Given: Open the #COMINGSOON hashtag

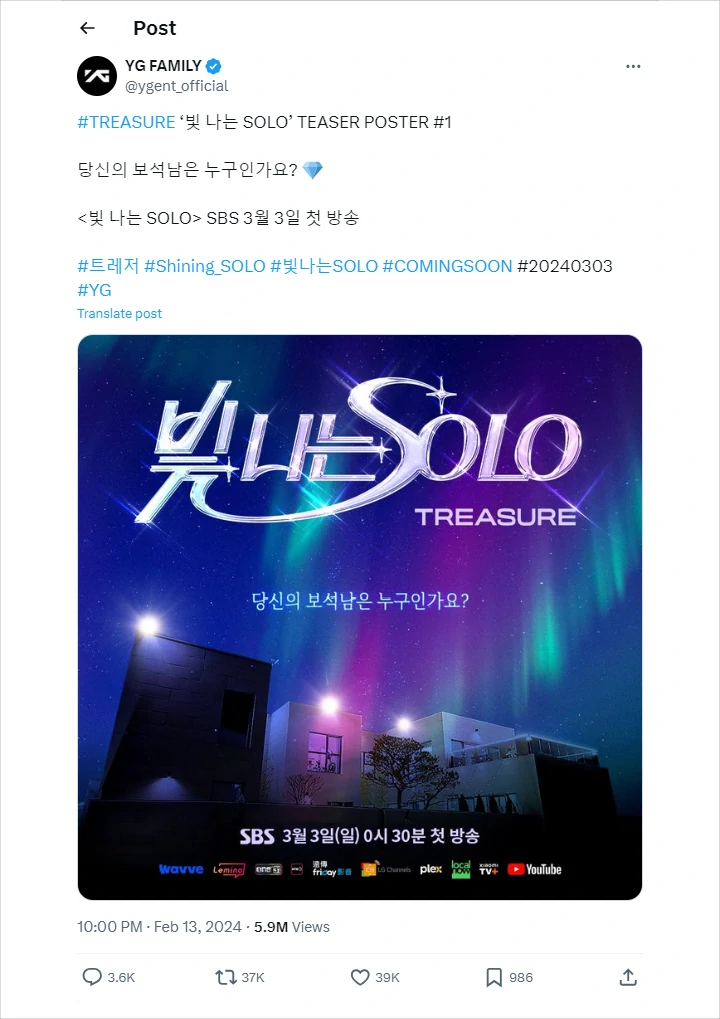Looking at the screenshot, I should [x=447, y=266].
